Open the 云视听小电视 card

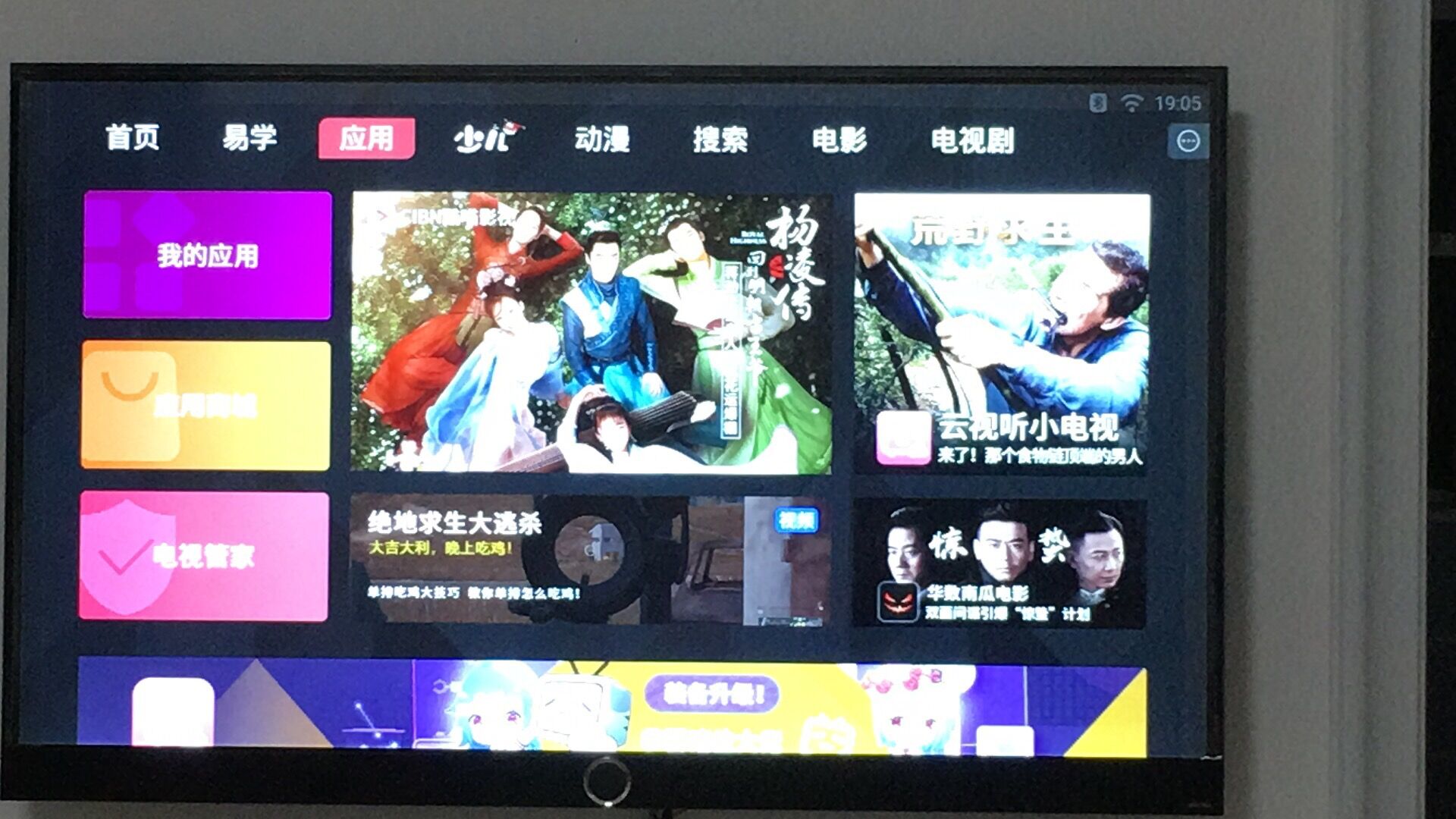coord(1001,334)
